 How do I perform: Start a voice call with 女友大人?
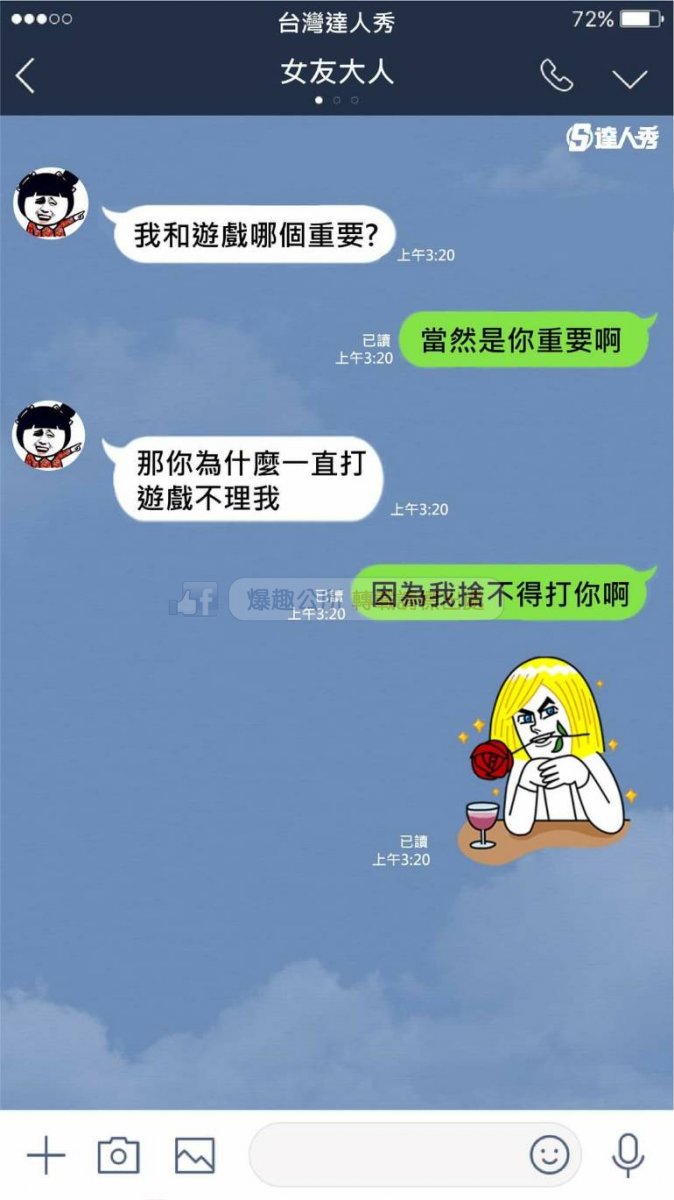(x=556, y=76)
